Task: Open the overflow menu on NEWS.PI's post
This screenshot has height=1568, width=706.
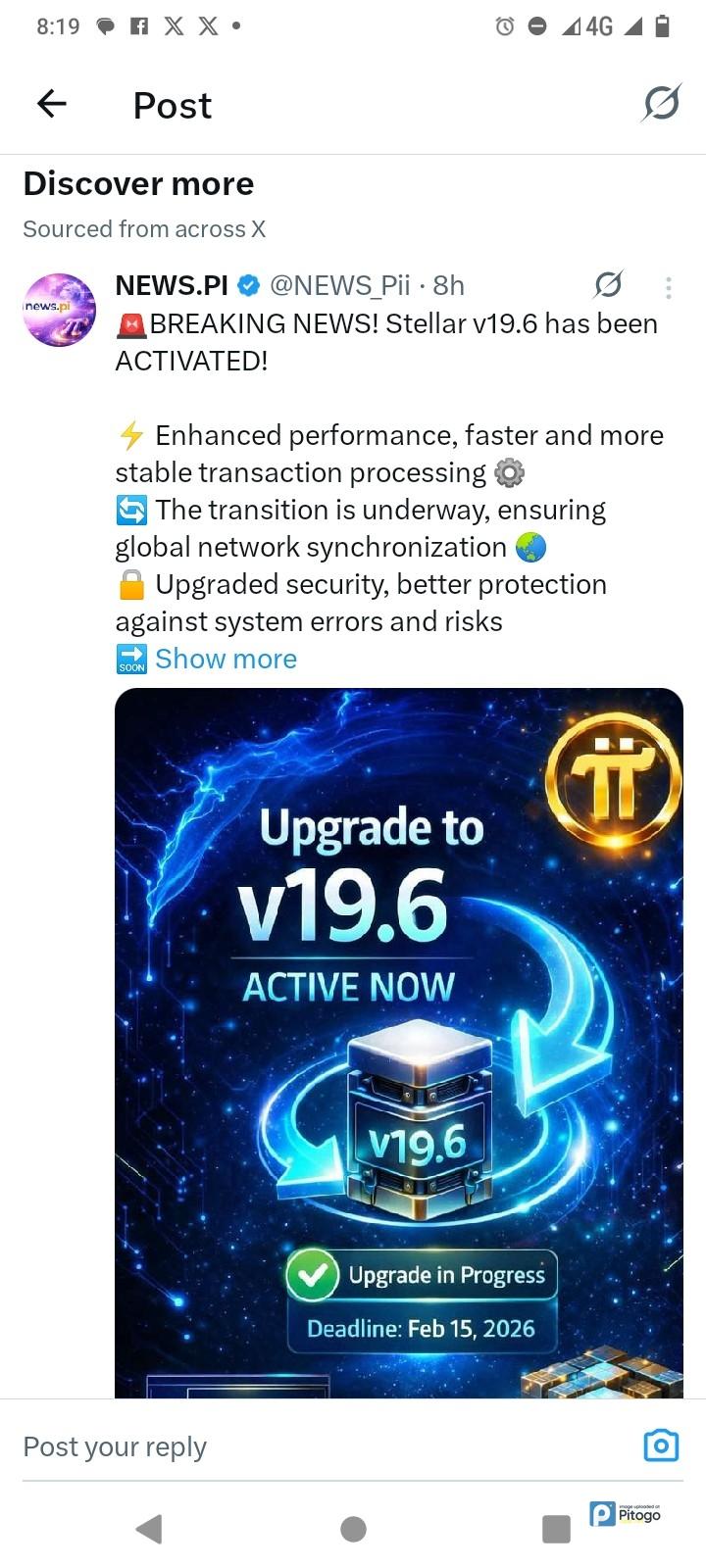Action: click(x=668, y=287)
